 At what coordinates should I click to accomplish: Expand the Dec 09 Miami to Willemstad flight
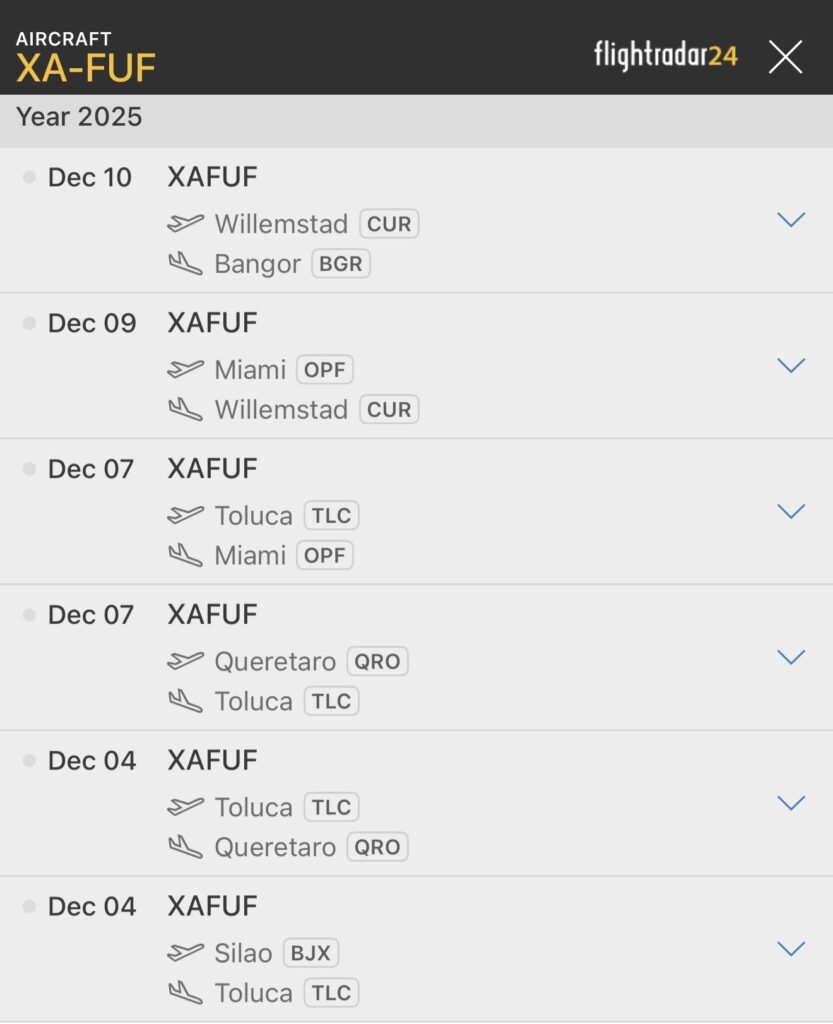tap(791, 366)
